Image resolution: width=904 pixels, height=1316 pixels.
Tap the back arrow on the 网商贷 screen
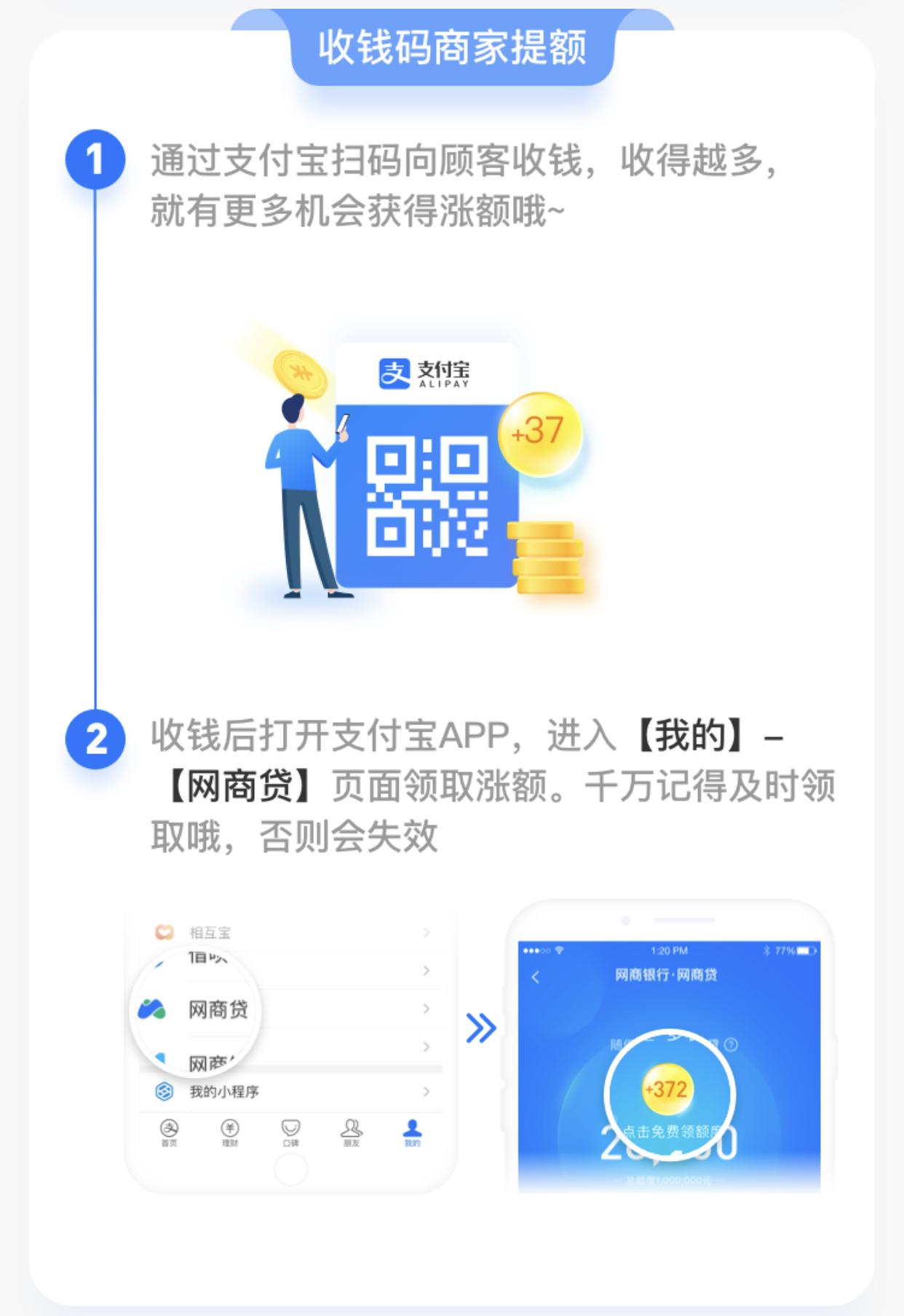pyautogui.click(x=536, y=977)
